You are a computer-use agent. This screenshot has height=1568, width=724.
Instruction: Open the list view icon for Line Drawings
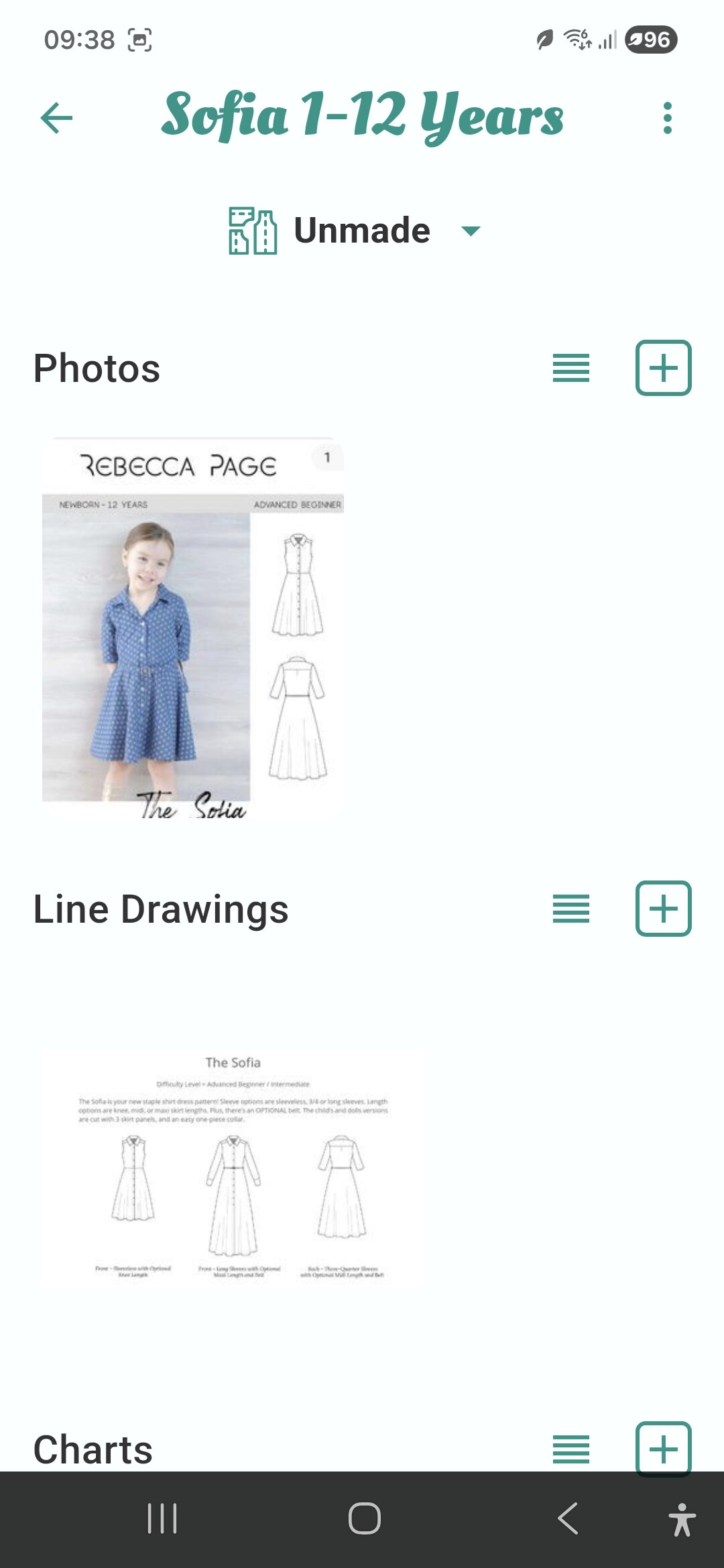coord(570,909)
